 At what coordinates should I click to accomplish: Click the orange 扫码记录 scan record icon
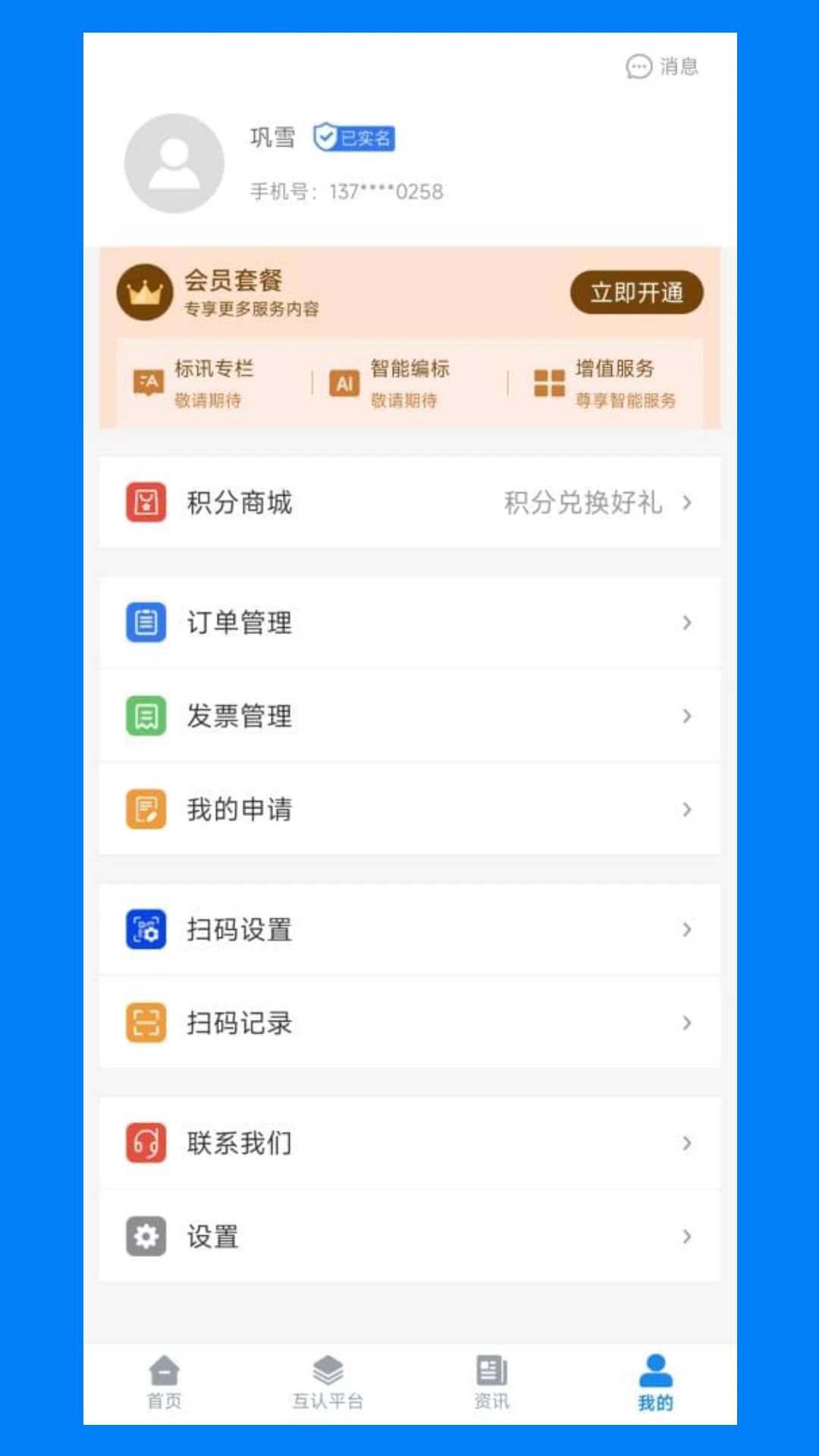[146, 1022]
